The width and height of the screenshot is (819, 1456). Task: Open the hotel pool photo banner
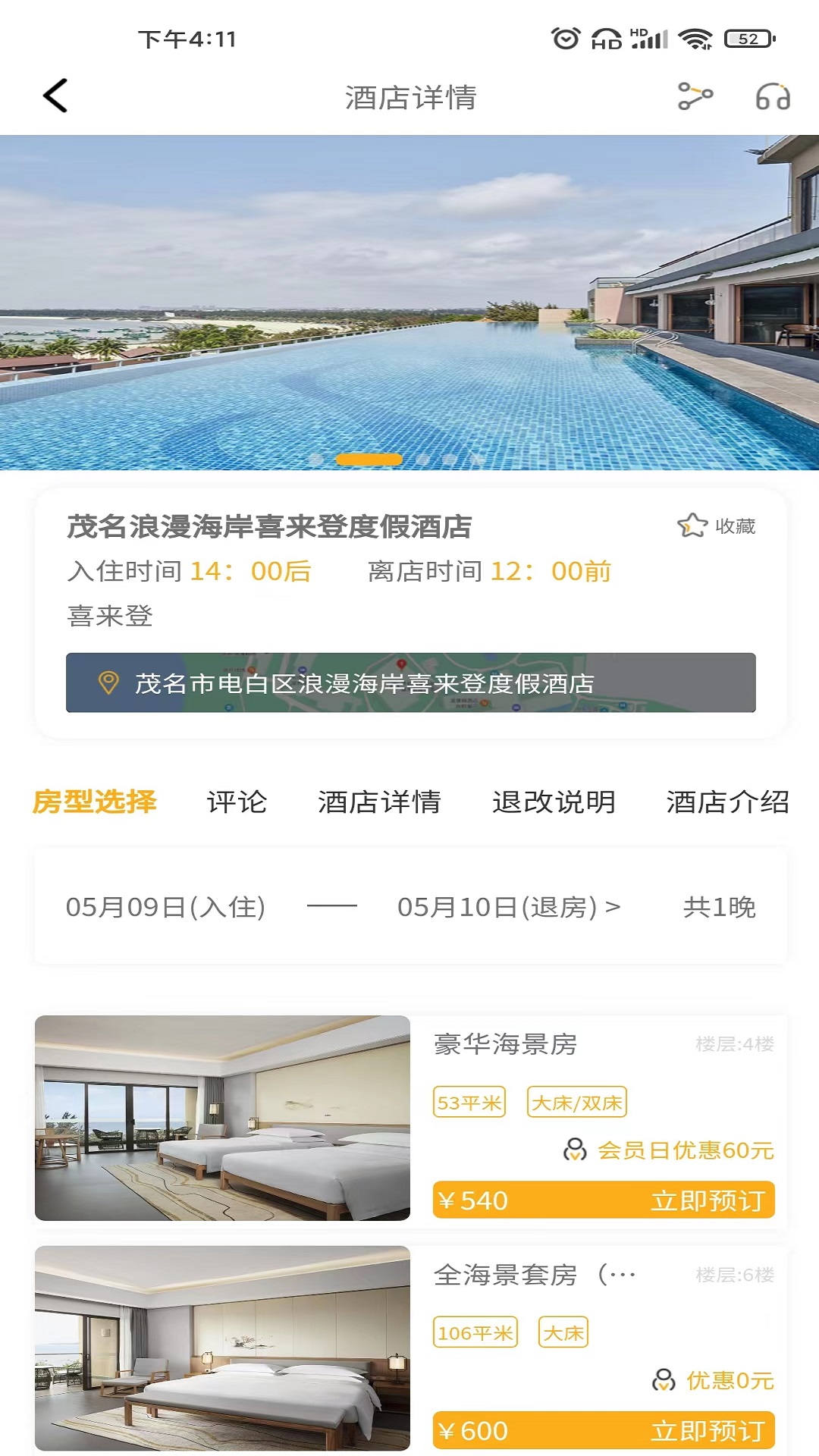(x=409, y=302)
